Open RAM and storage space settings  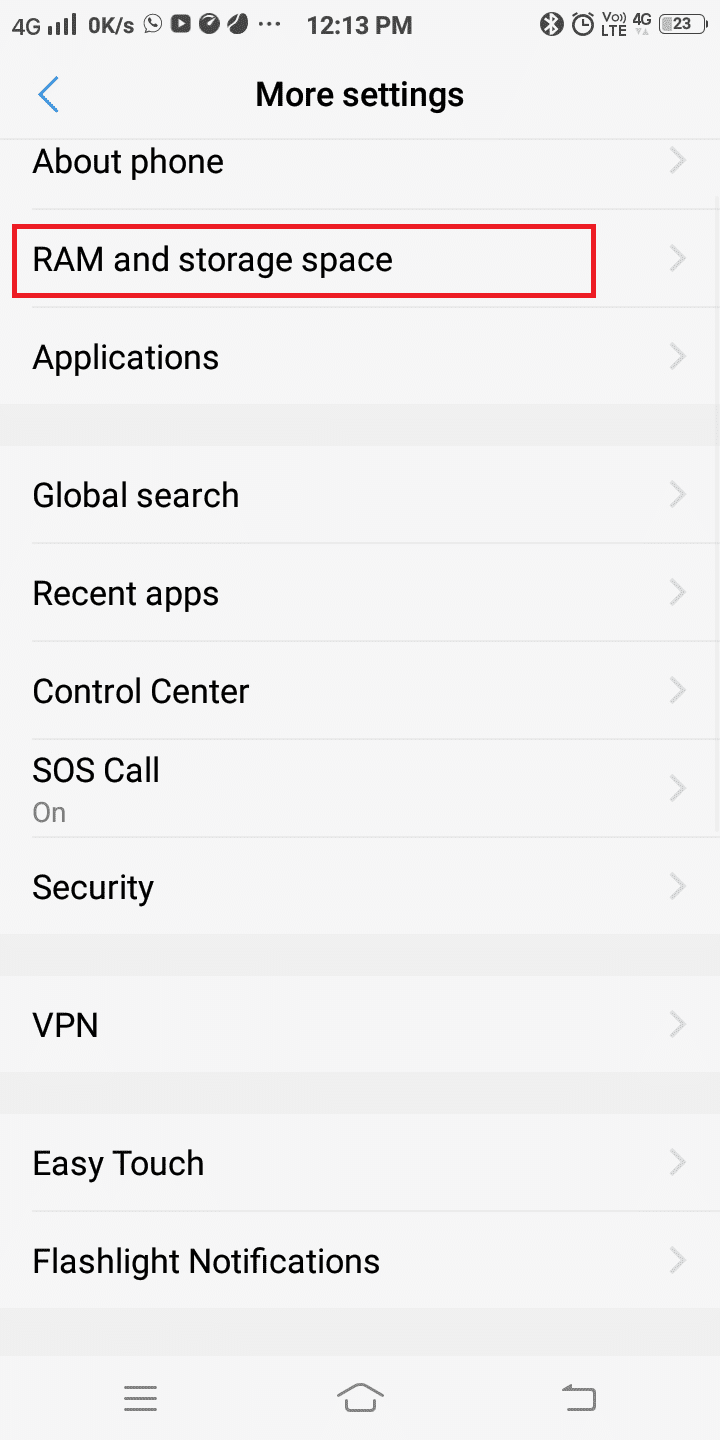[300, 260]
